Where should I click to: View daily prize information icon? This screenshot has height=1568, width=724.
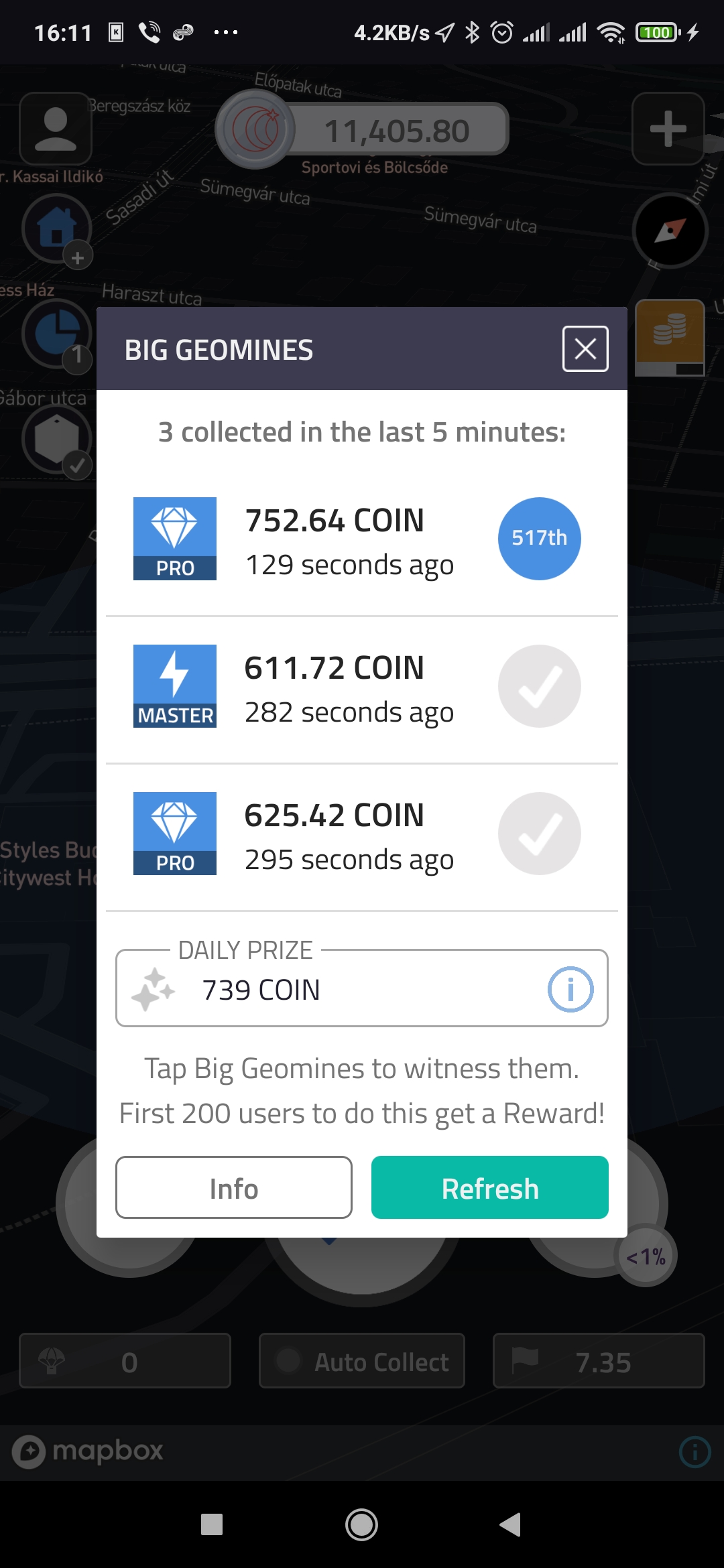point(570,989)
